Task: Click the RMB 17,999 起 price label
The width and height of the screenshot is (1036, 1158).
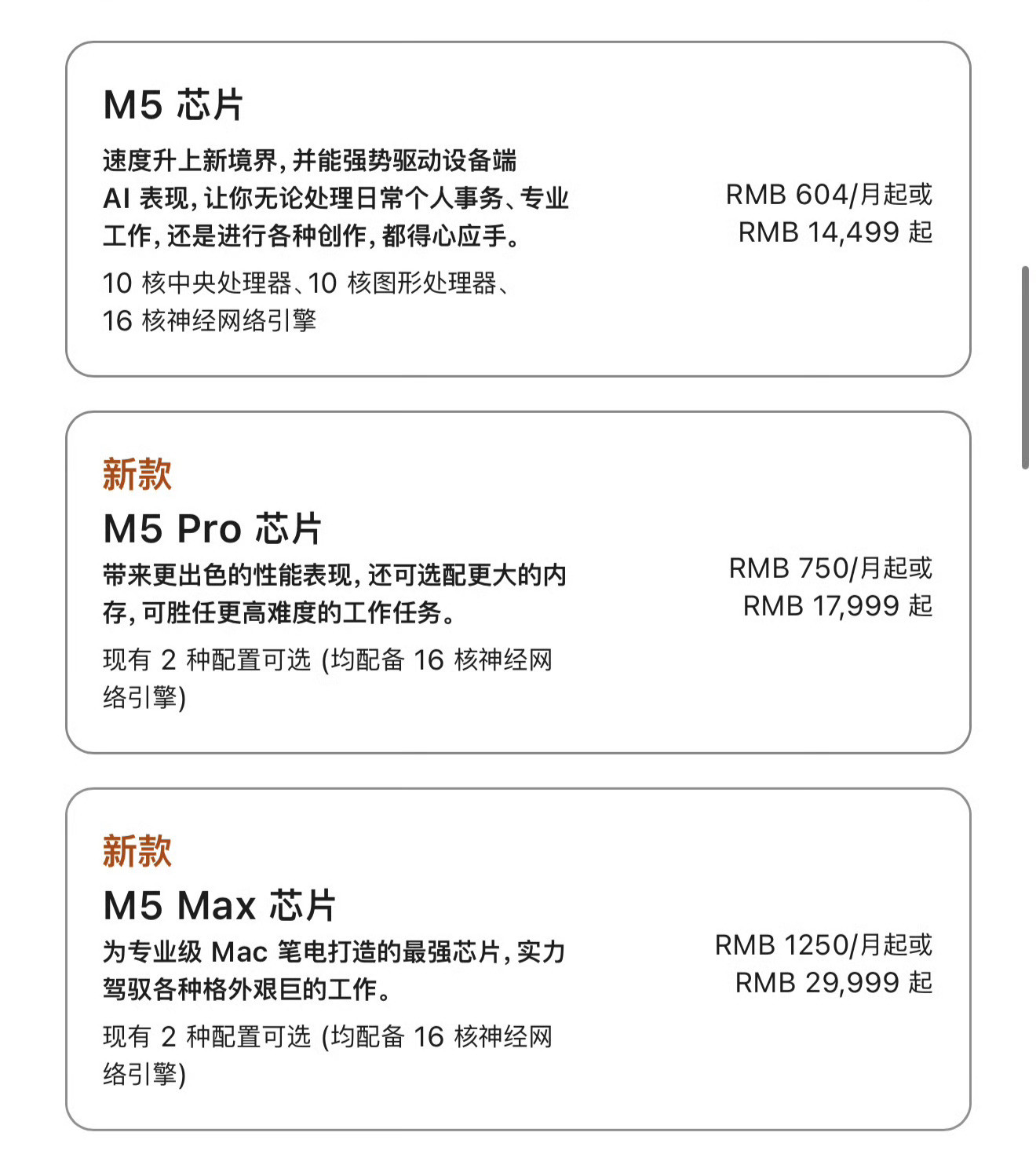Action: tap(837, 604)
